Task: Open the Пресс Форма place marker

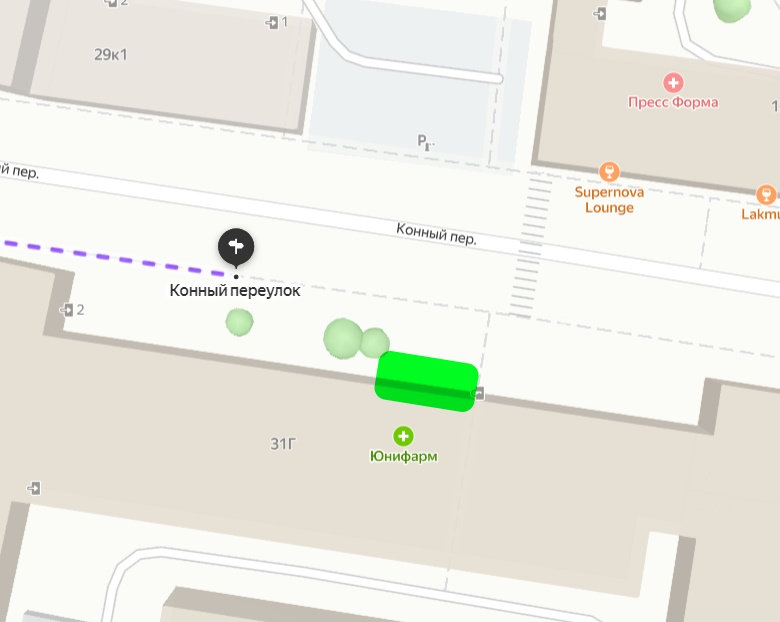Action: point(674,82)
